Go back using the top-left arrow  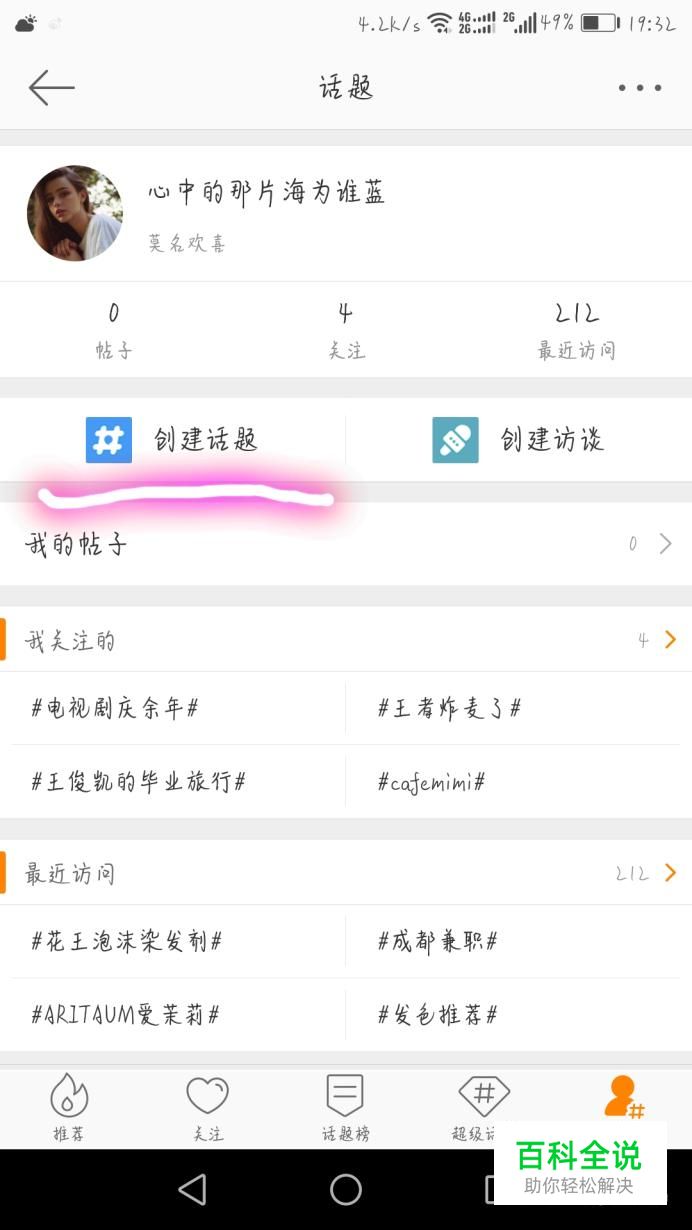[x=52, y=88]
